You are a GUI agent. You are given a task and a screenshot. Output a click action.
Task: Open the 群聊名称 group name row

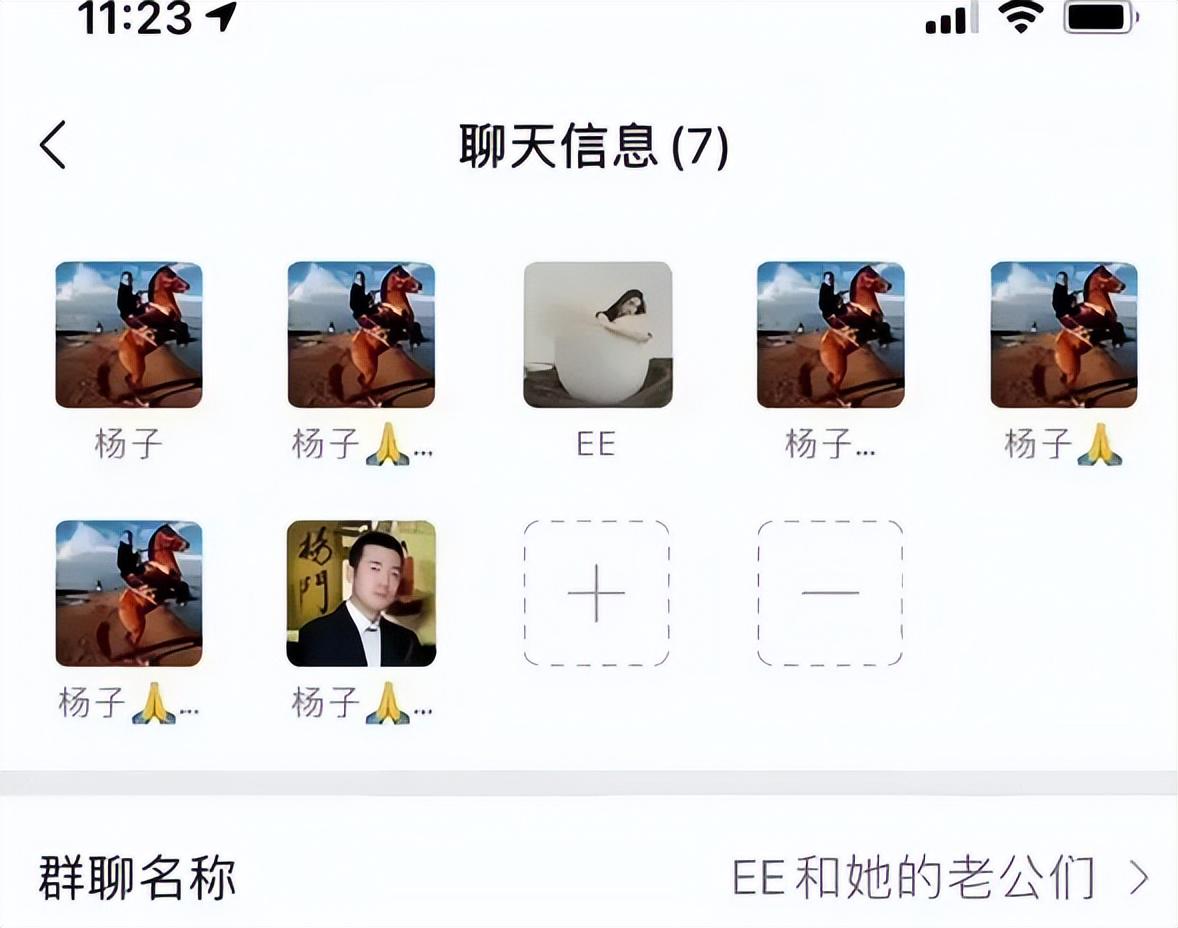(589, 878)
